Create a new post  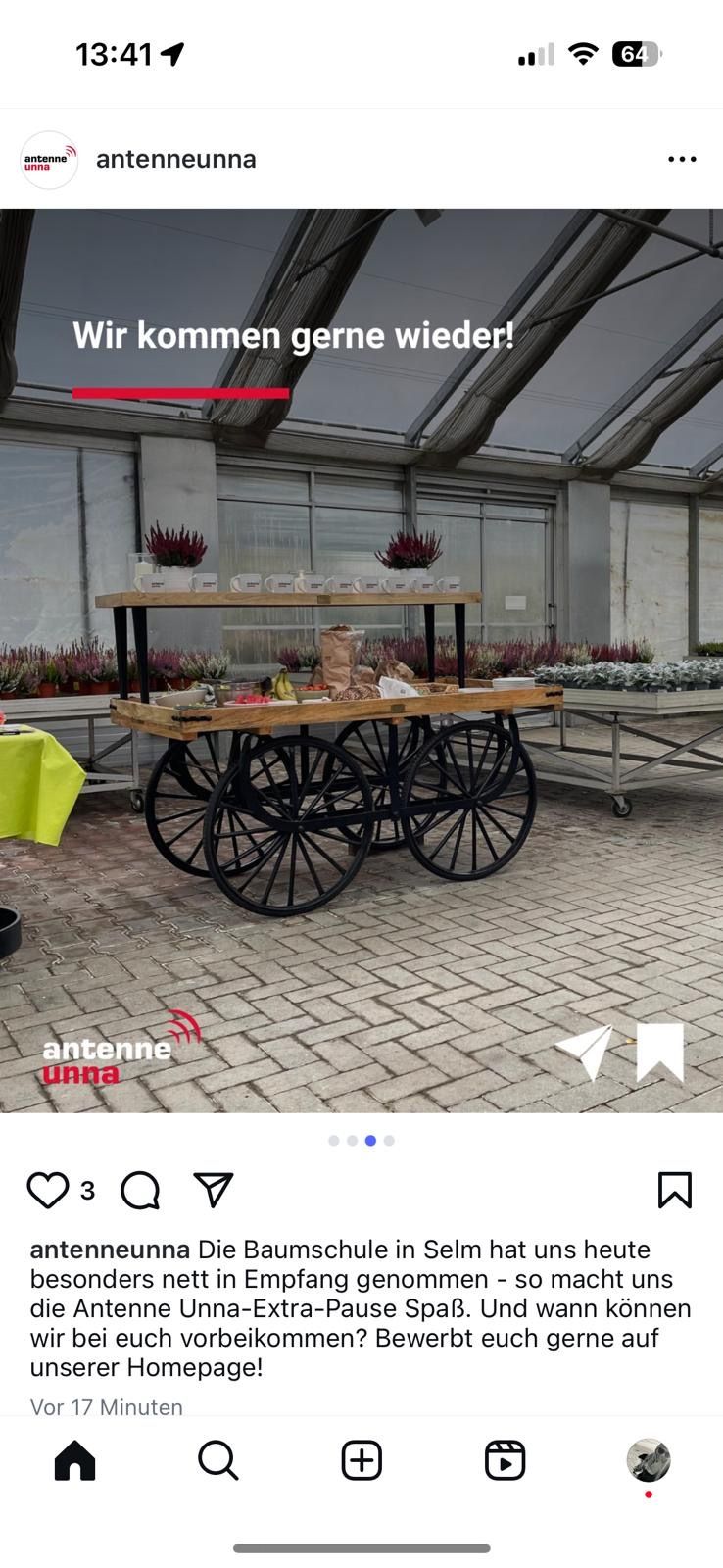[x=361, y=1460]
